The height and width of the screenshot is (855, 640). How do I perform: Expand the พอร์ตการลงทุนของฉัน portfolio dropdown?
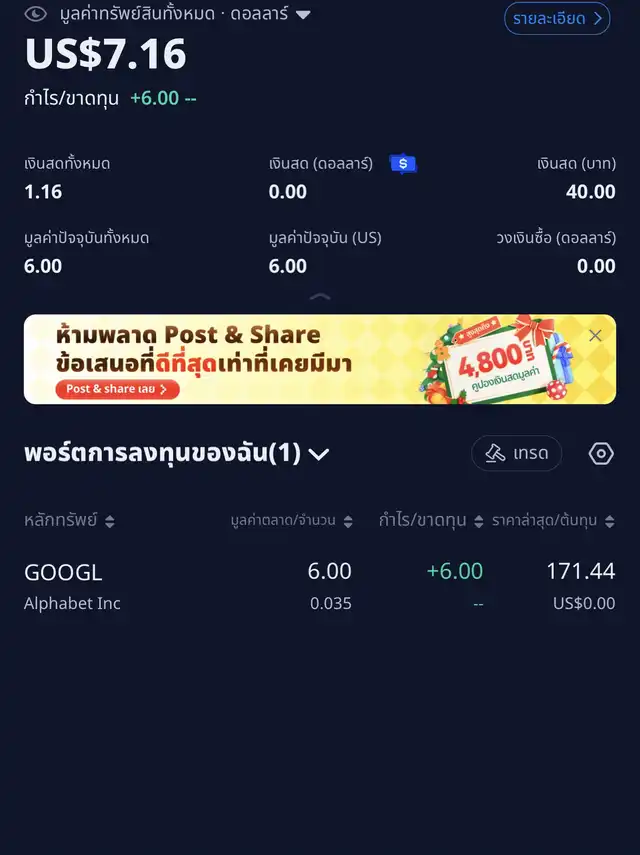(x=319, y=454)
